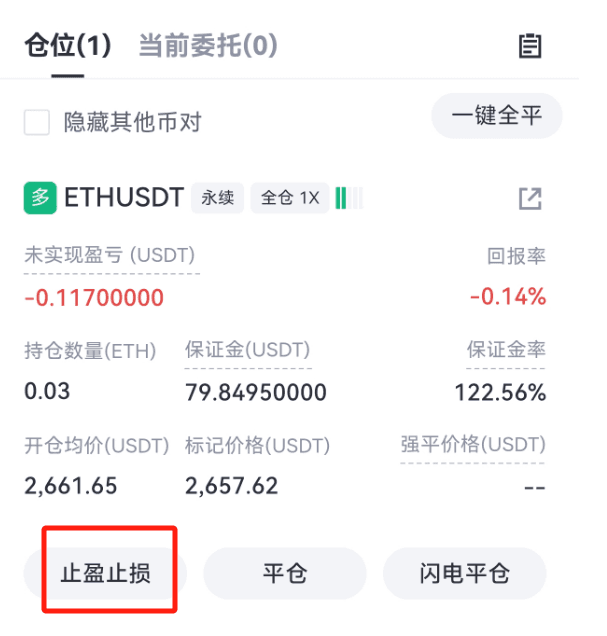Check the 隐藏其他币对 checkbox
Screen dimensions: 607x636
(37, 123)
